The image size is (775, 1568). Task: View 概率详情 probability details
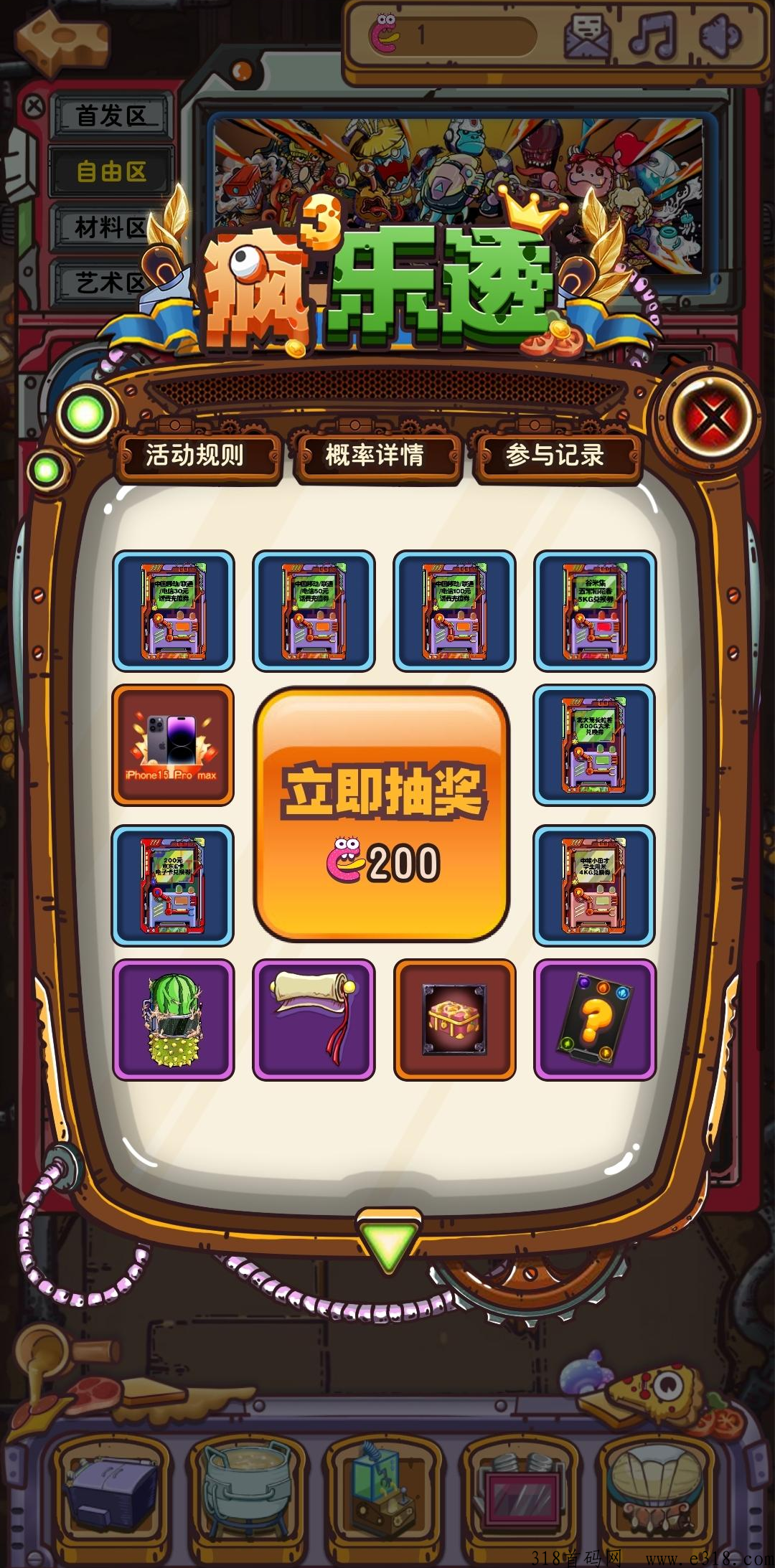(x=375, y=455)
